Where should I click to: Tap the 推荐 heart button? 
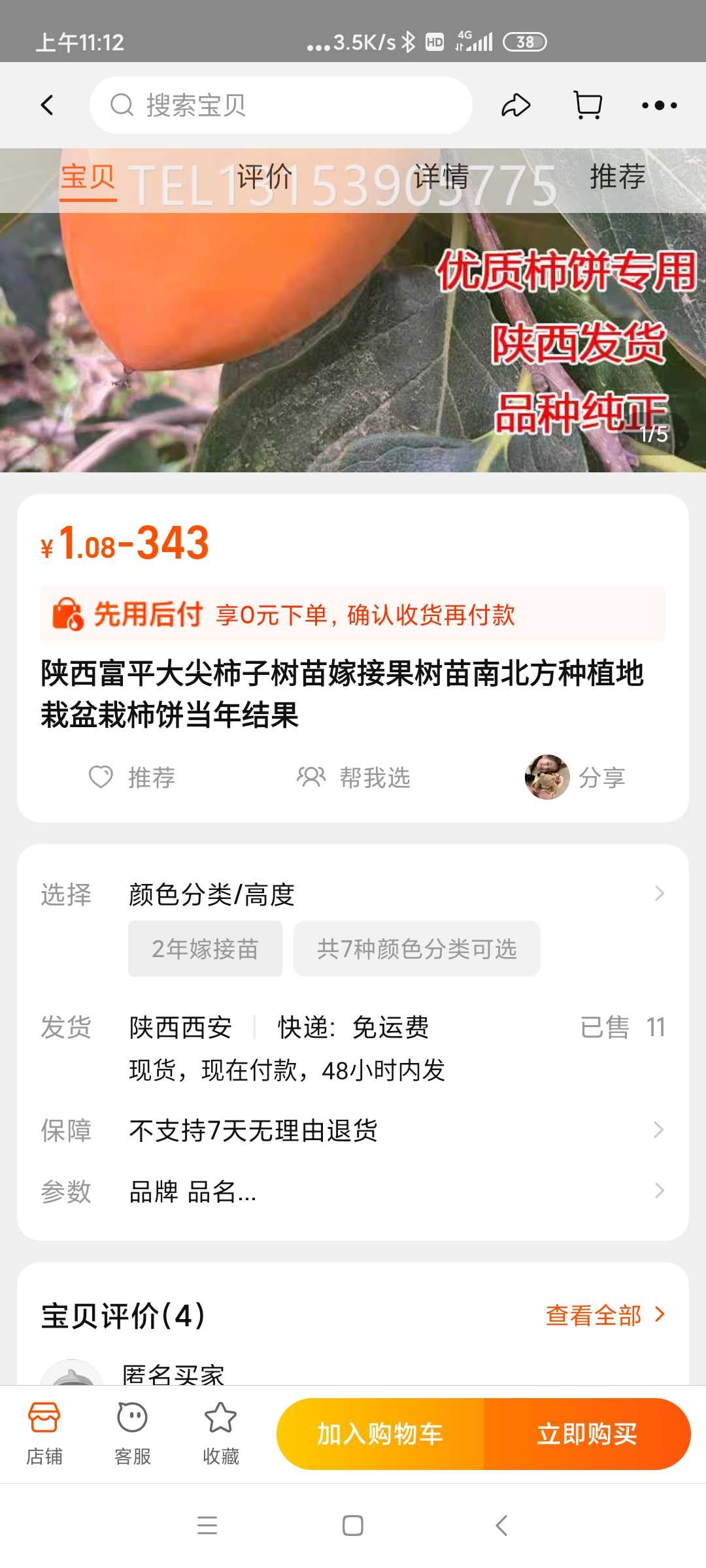[x=132, y=777]
